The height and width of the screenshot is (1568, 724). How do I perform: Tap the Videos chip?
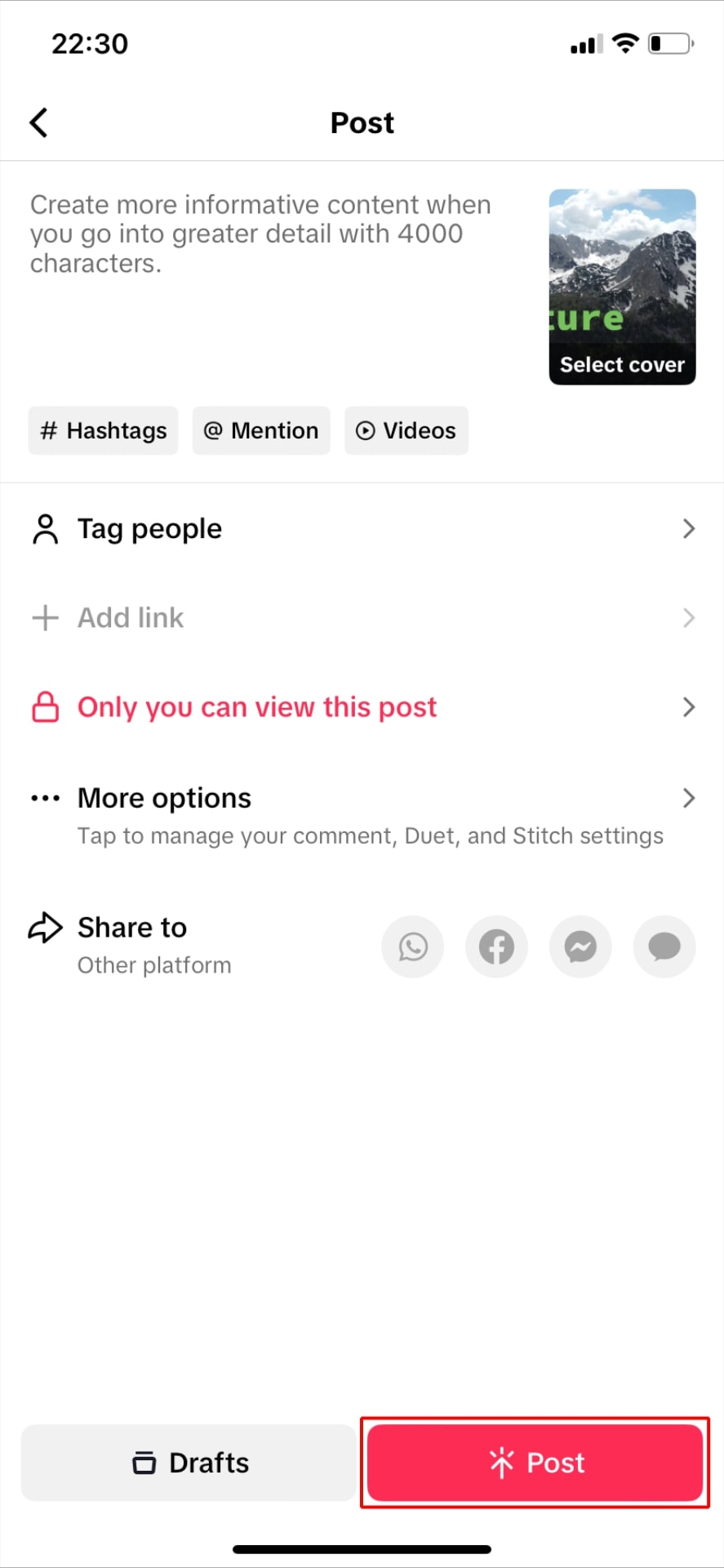[x=406, y=430]
